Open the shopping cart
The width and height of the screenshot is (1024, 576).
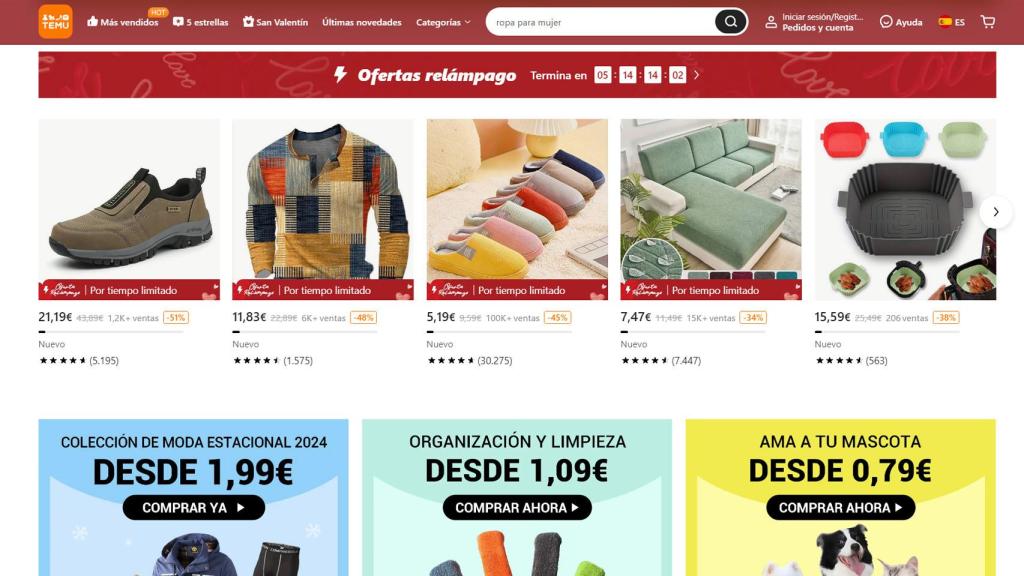(x=988, y=22)
